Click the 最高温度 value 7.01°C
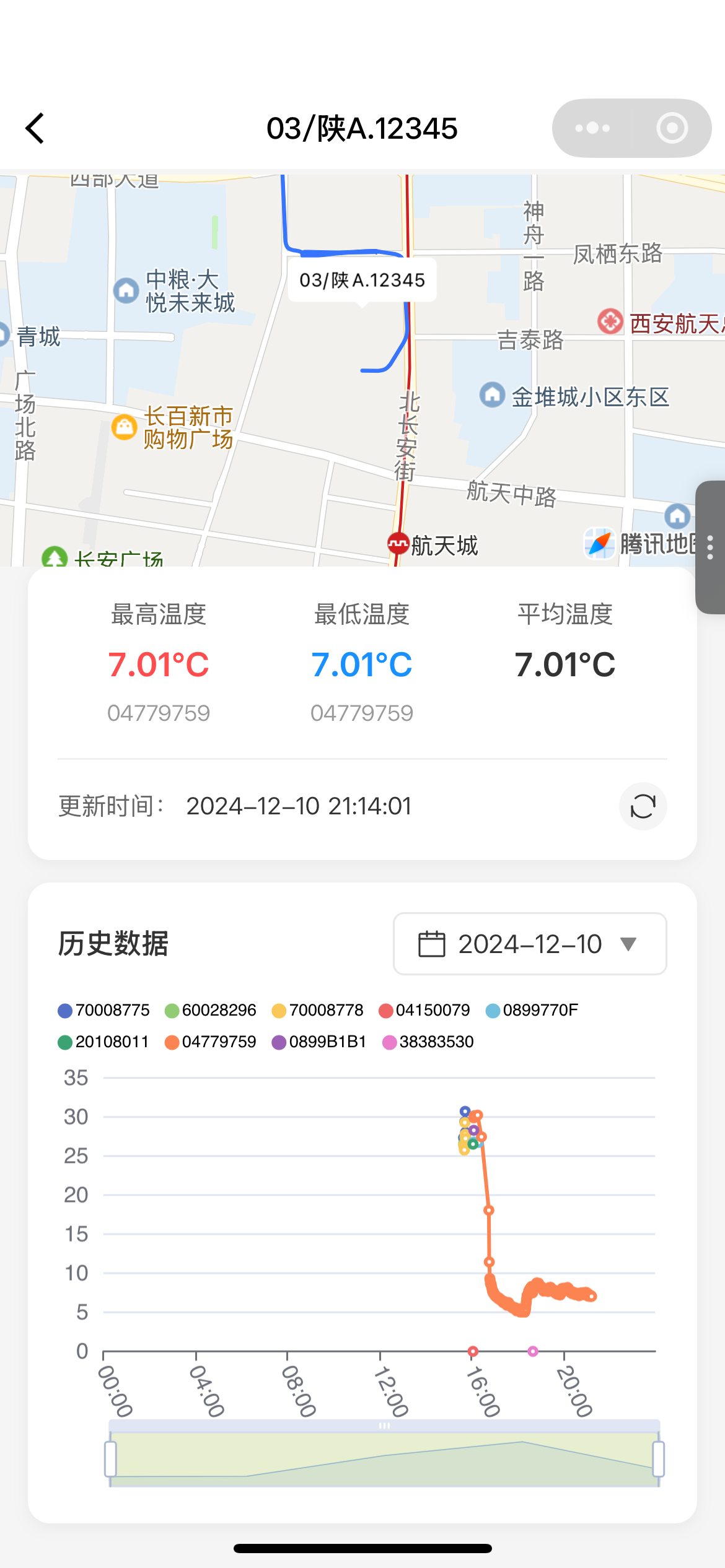The image size is (725, 1568). (x=158, y=663)
